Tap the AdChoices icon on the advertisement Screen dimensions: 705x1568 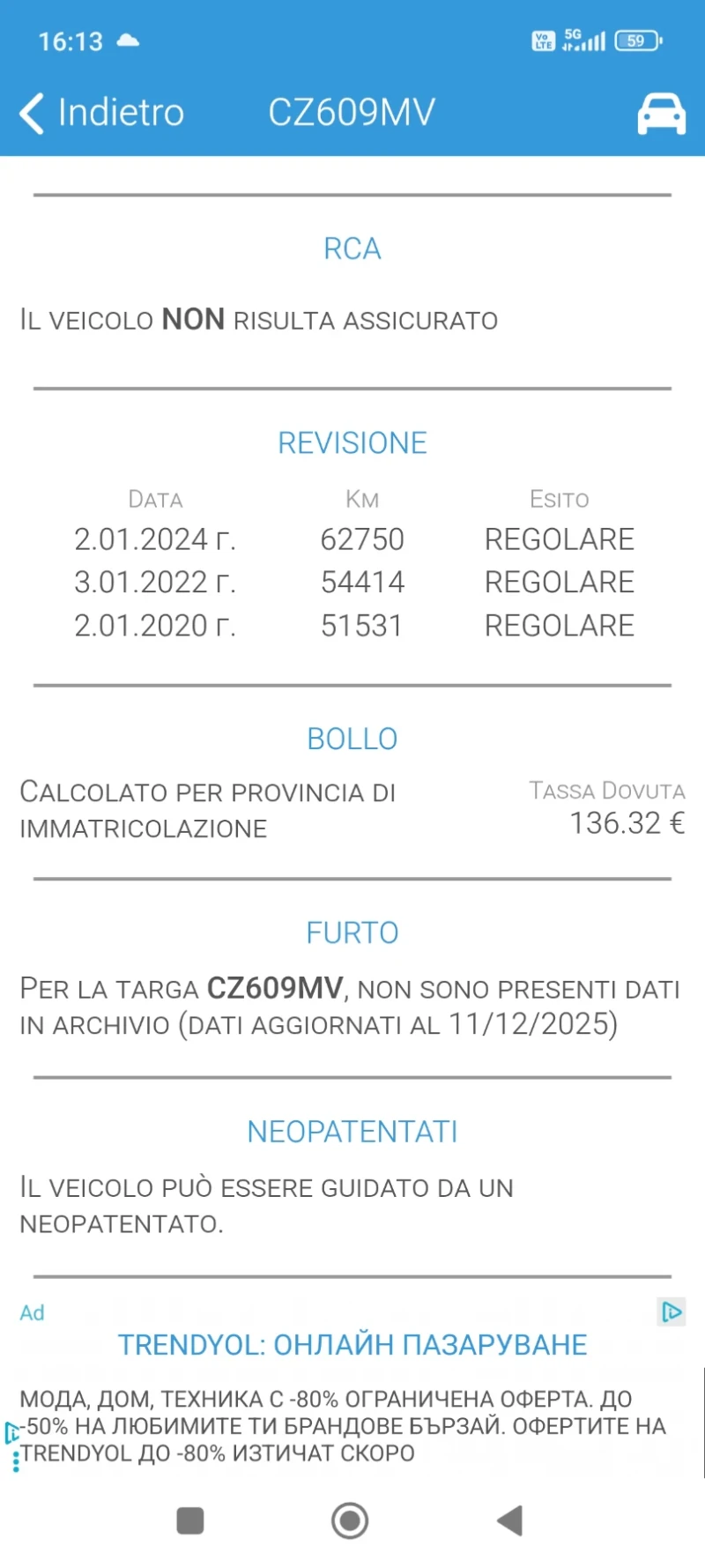(x=672, y=1312)
